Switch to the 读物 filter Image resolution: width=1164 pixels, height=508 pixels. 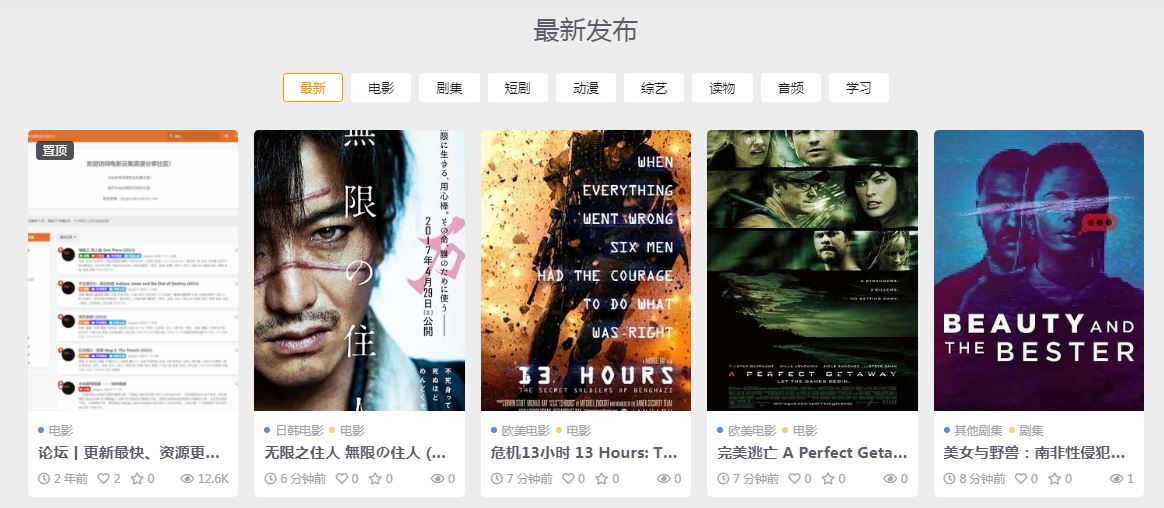click(x=722, y=88)
